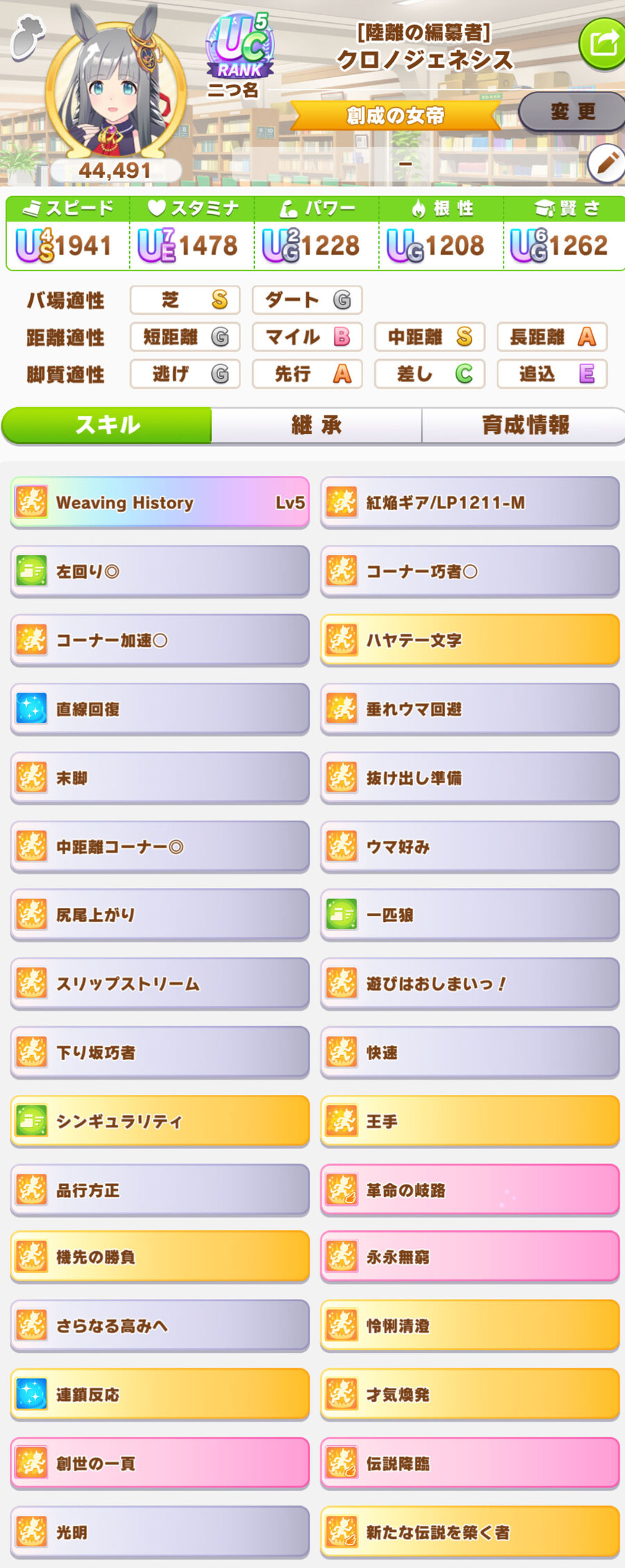This screenshot has height=1568, width=625.
Task: Open the 一匹狼 skill
Action: [x=469, y=915]
